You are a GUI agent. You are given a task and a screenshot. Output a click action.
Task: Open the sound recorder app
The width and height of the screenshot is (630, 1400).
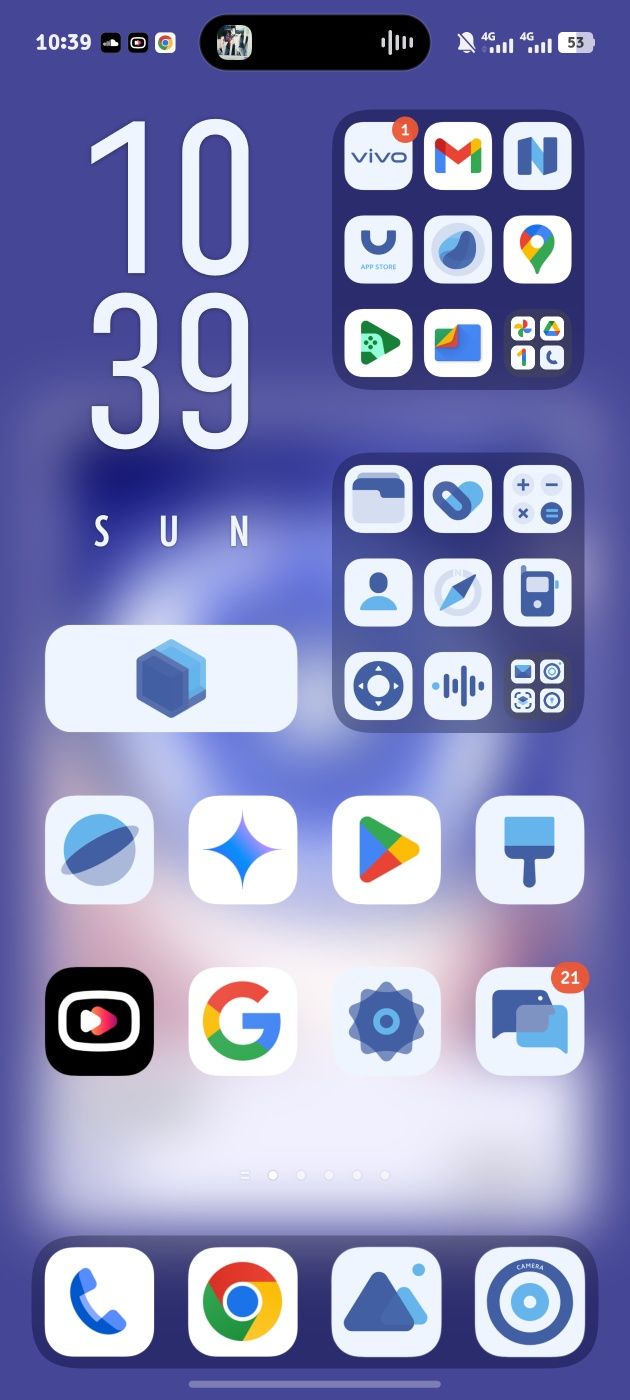[x=458, y=686]
